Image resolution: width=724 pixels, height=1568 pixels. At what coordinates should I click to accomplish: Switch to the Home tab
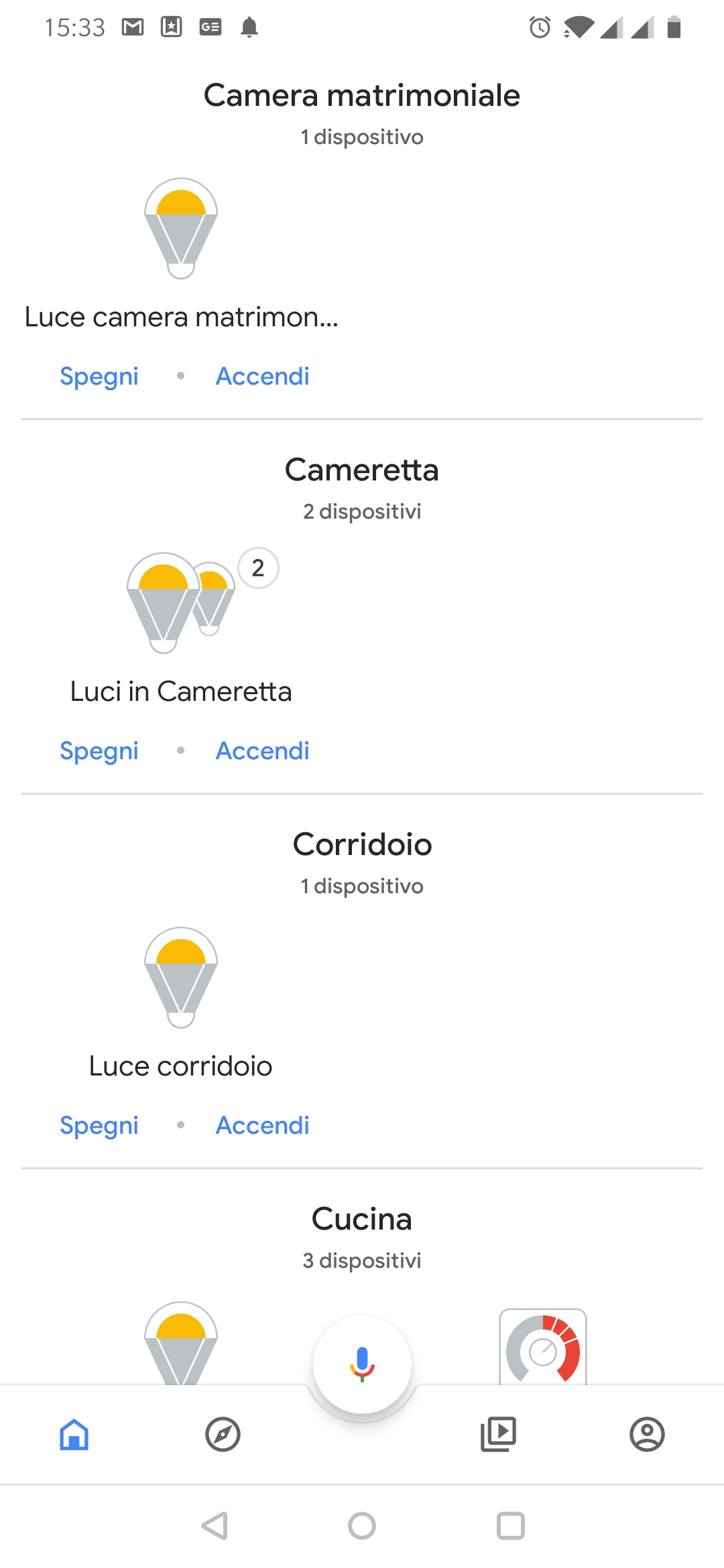click(x=74, y=1435)
